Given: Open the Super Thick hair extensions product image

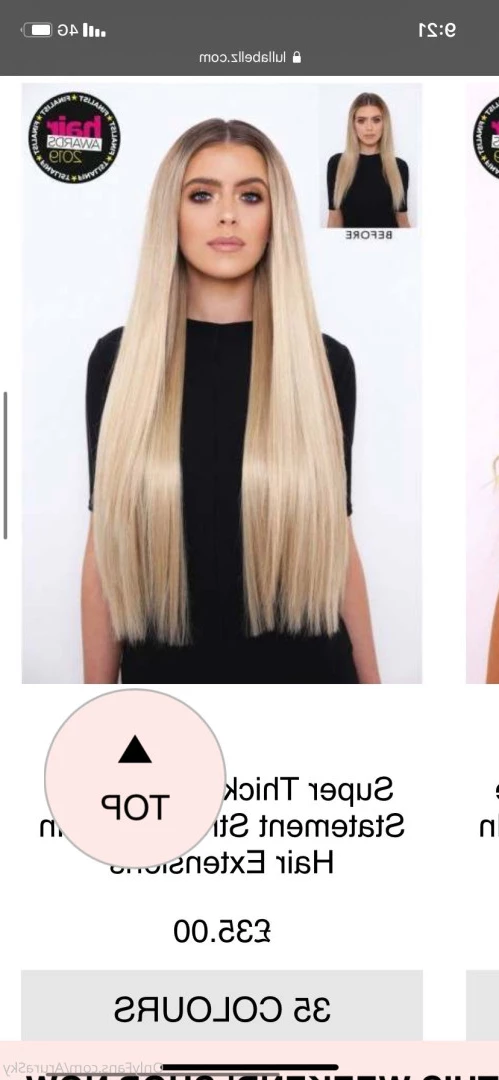Looking at the screenshot, I should [222, 383].
